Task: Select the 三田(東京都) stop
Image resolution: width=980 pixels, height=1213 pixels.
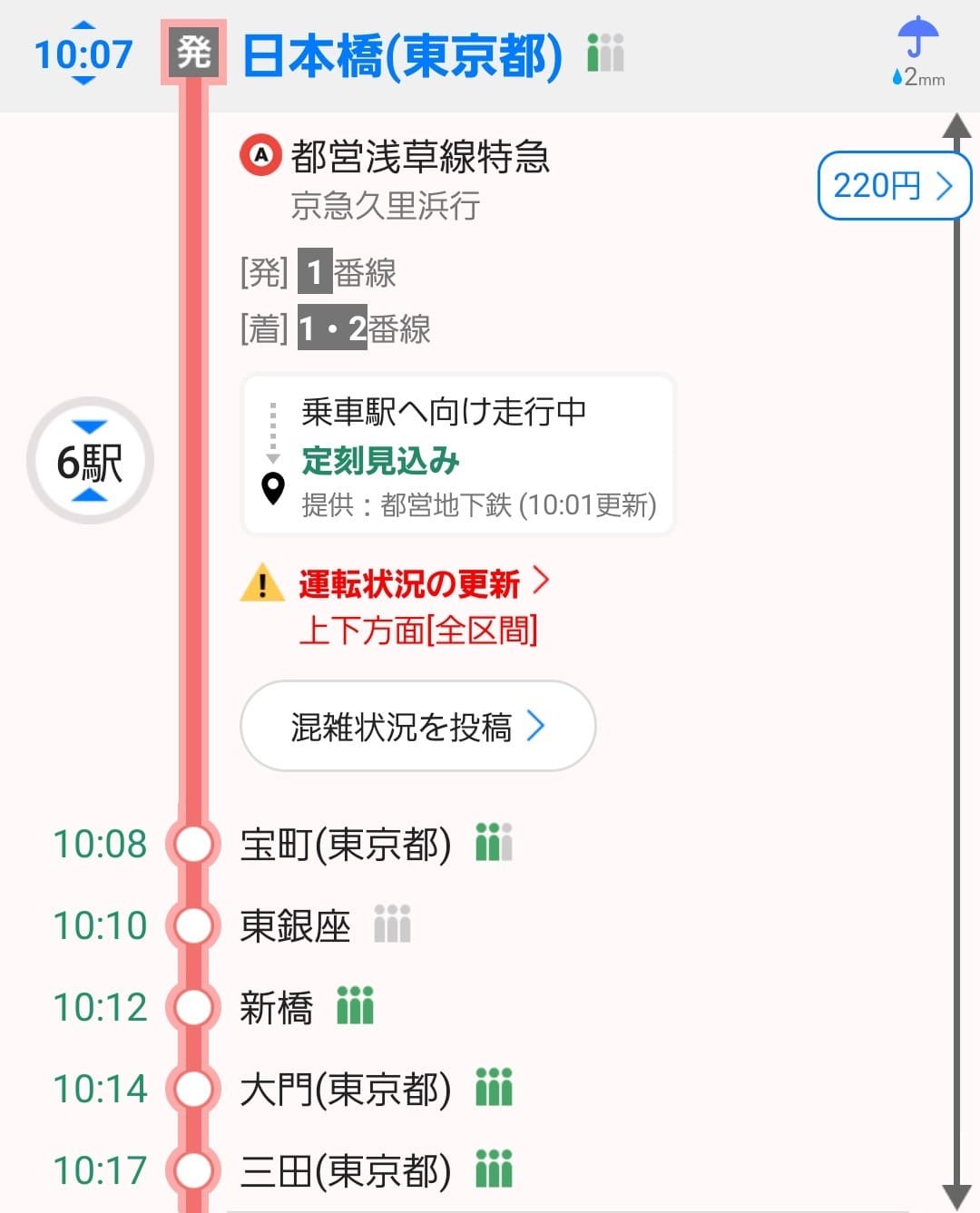Action: [345, 1170]
